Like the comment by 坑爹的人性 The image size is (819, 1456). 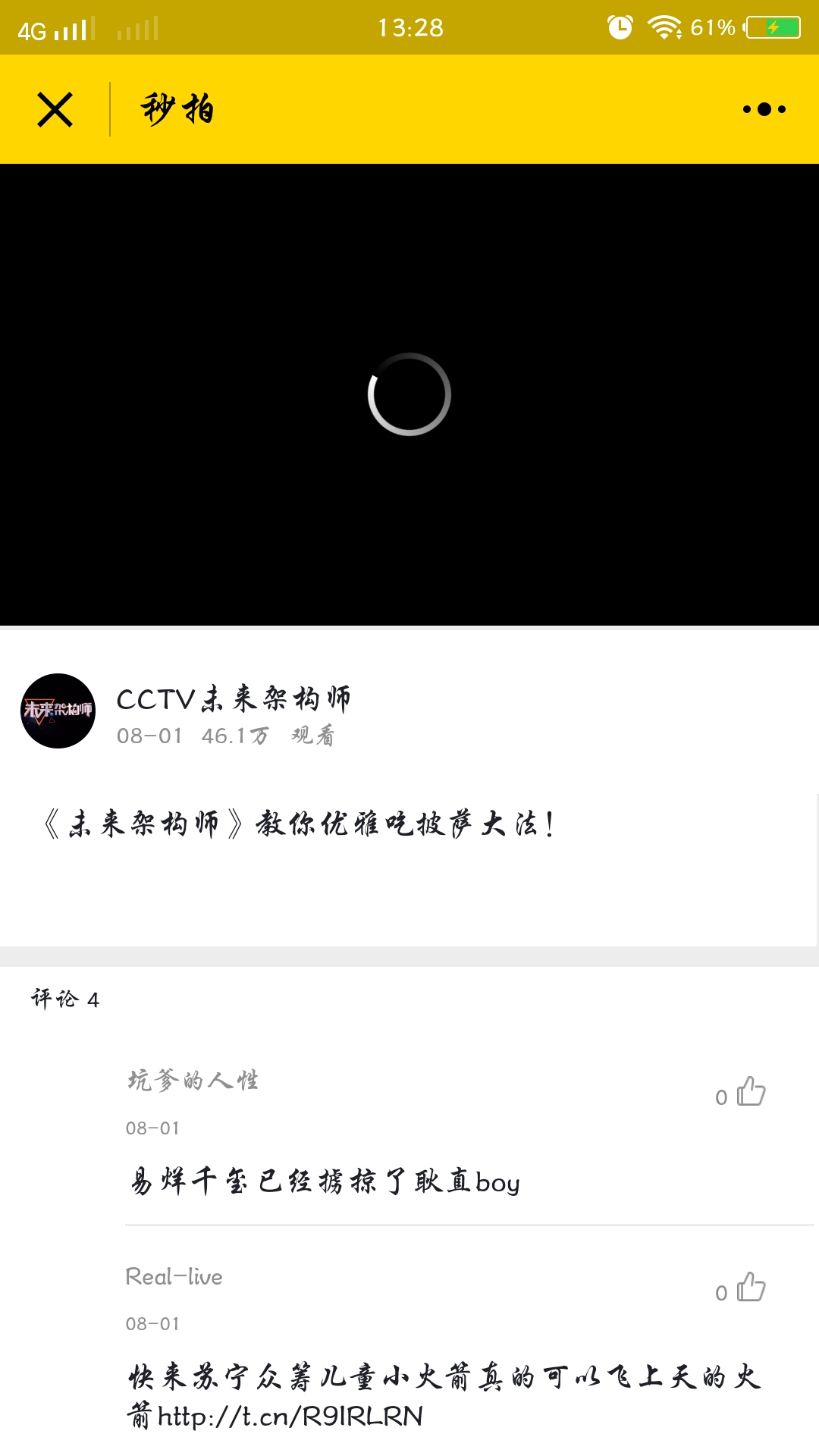751,1092
